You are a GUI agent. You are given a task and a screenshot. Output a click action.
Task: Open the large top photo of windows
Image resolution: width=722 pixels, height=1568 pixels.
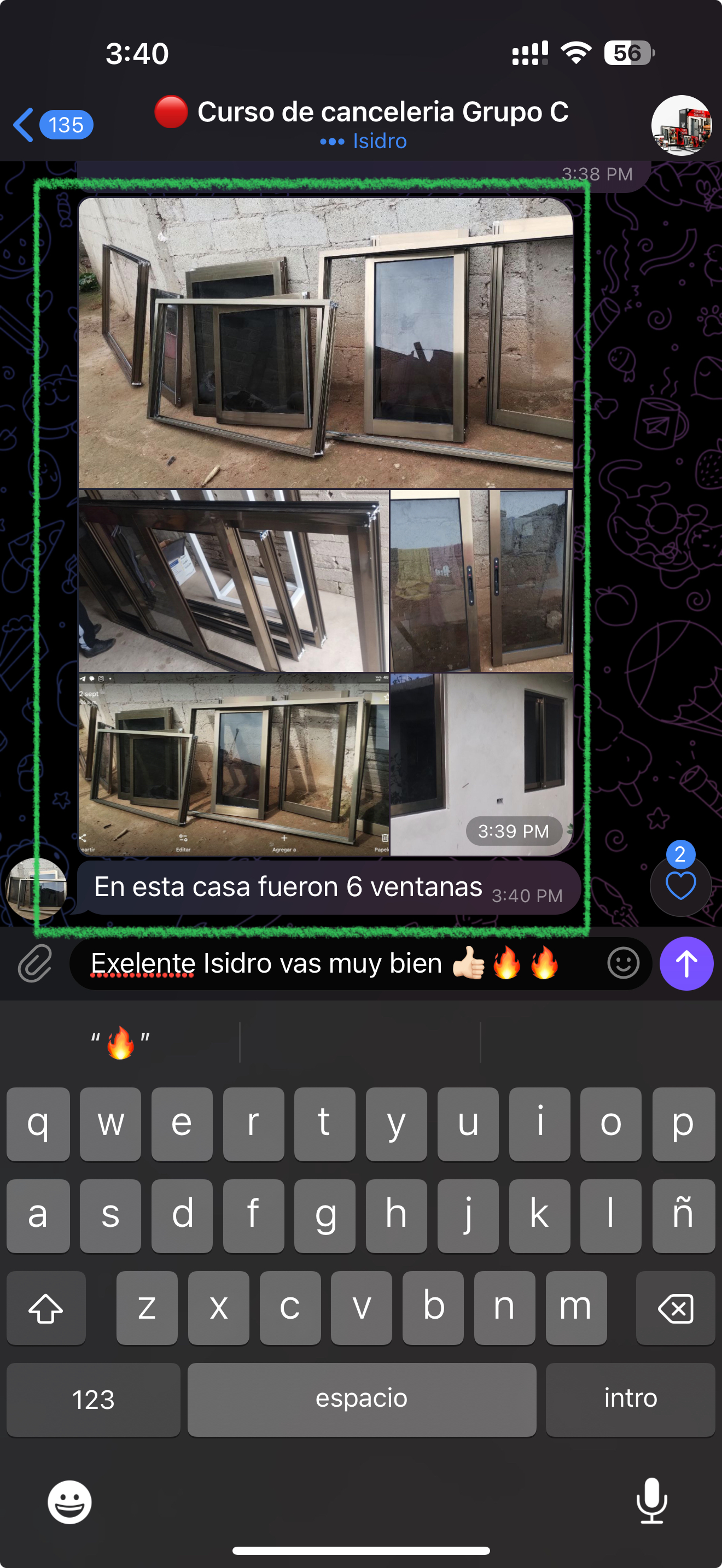click(x=325, y=342)
